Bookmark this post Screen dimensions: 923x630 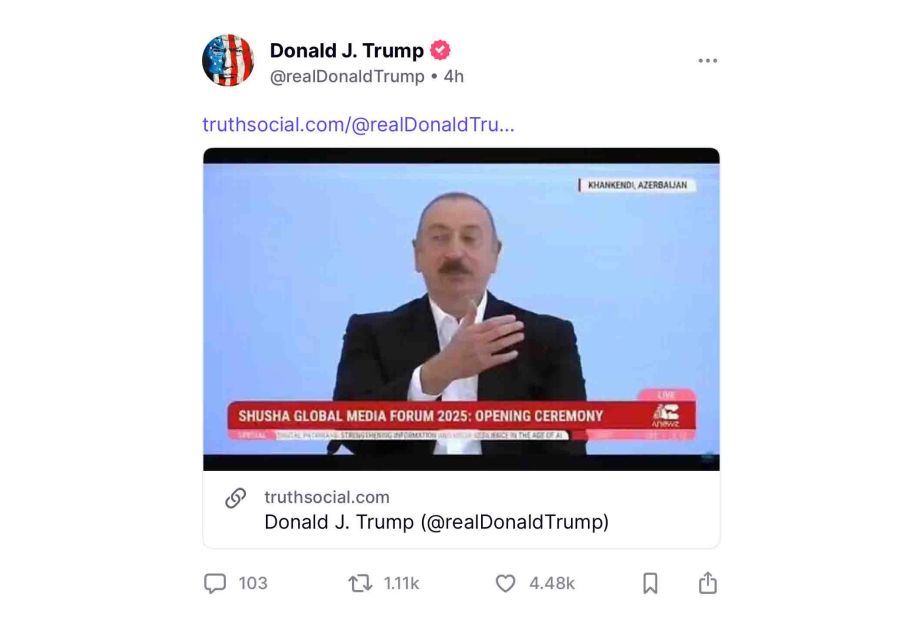(650, 583)
